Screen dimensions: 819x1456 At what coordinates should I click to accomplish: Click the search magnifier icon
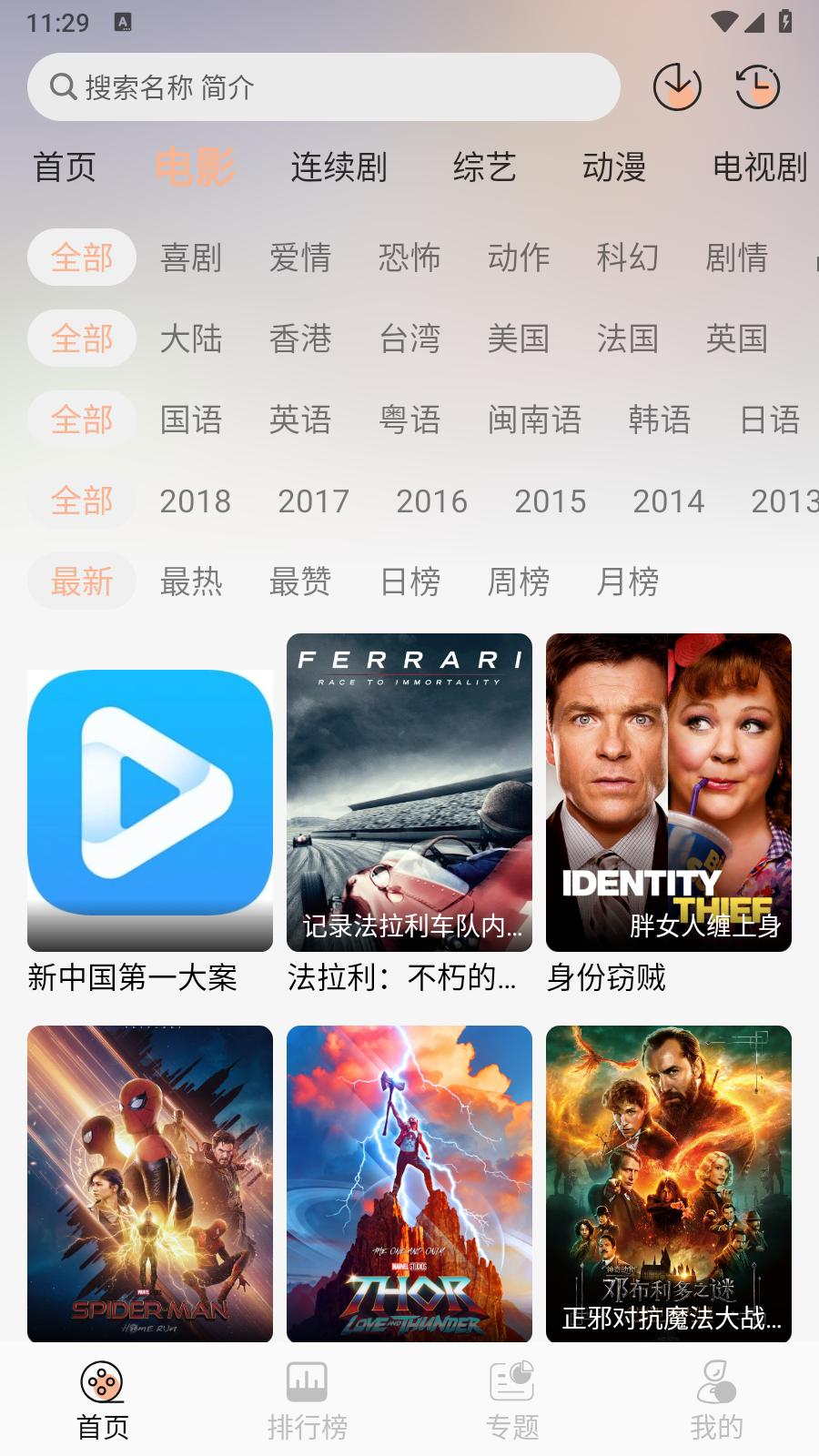pyautogui.click(x=62, y=86)
